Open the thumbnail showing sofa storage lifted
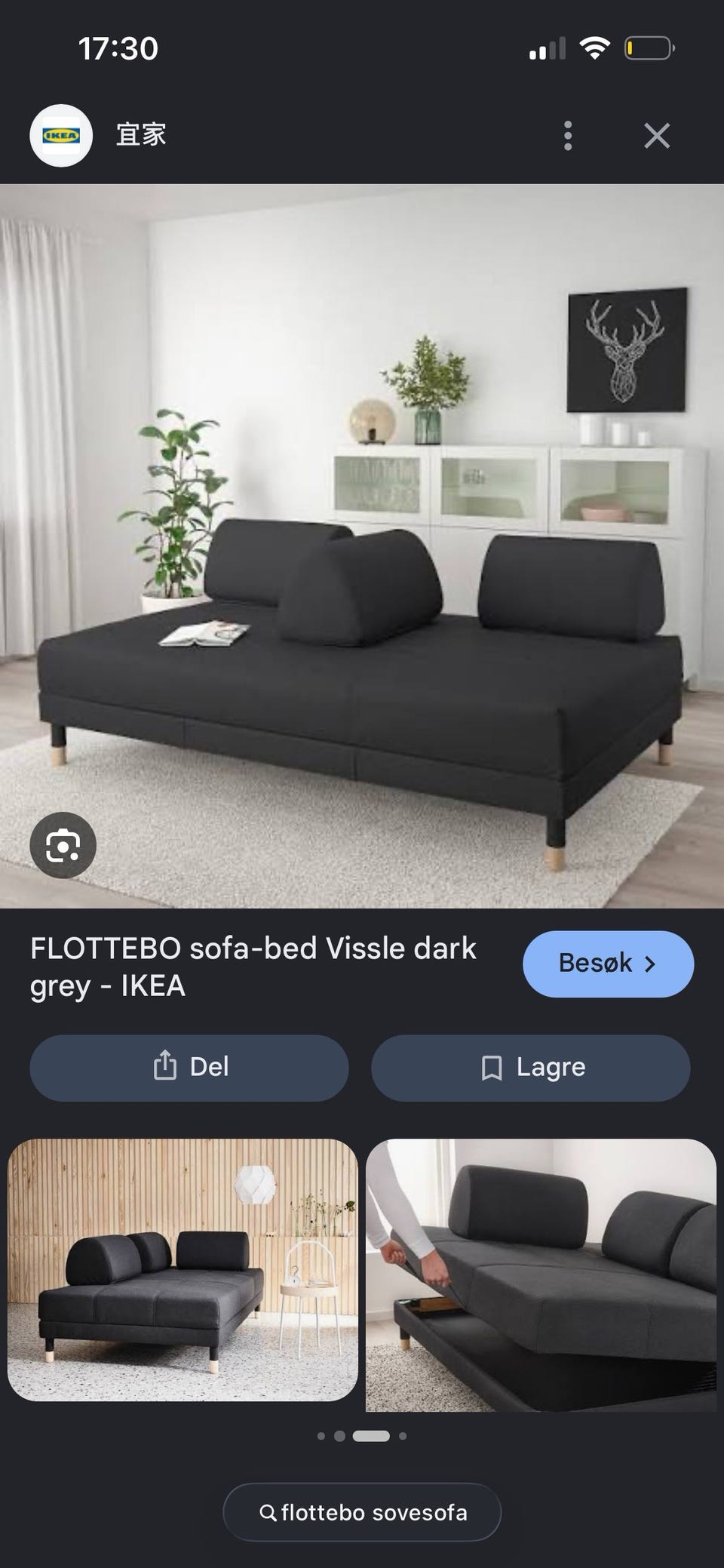The height and width of the screenshot is (1568, 724). coord(541,1275)
